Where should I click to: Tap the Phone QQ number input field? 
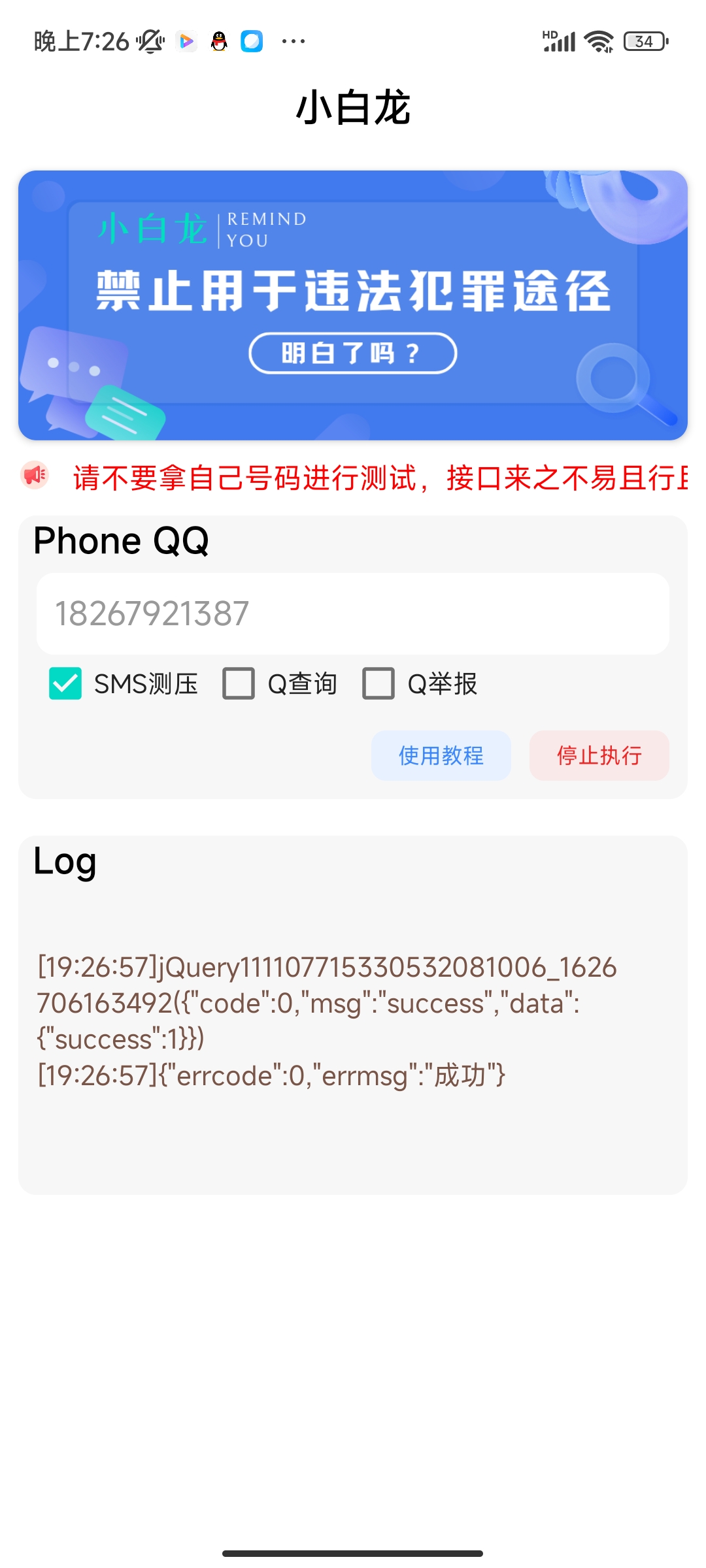pyautogui.click(x=353, y=613)
